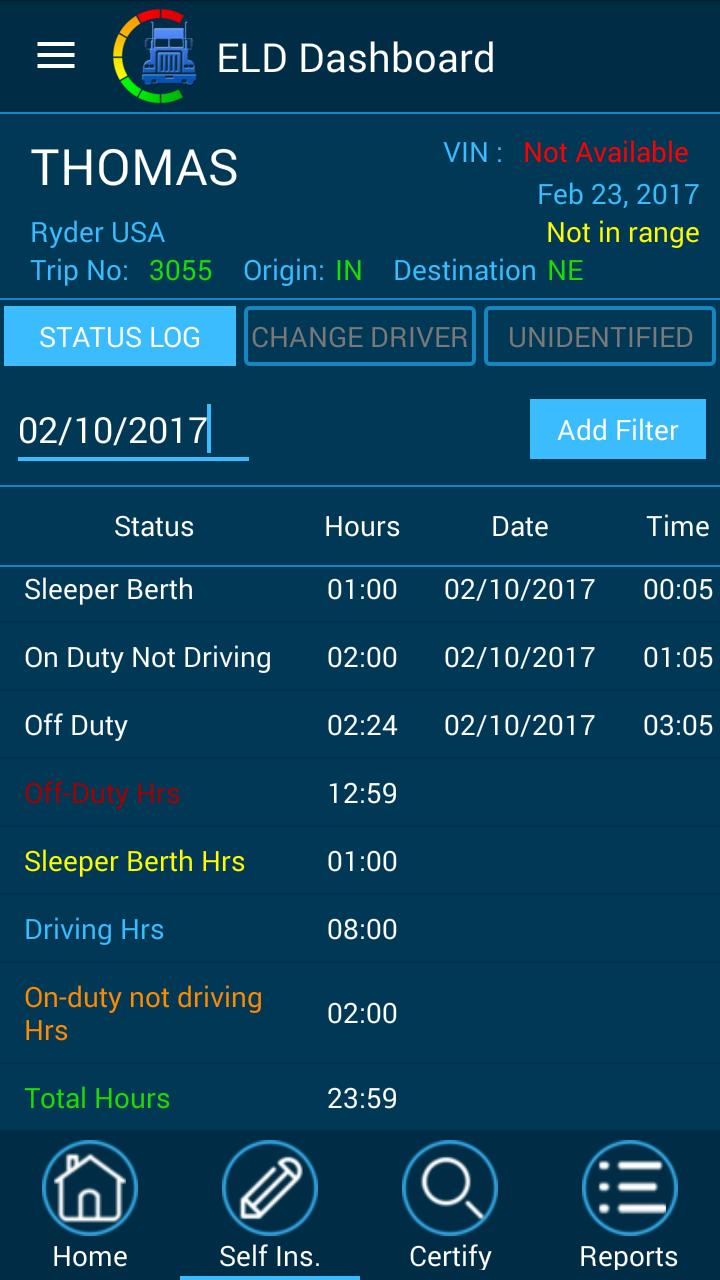Select the On Duty Not Driving row
720x1280 pixels.
point(360,657)
